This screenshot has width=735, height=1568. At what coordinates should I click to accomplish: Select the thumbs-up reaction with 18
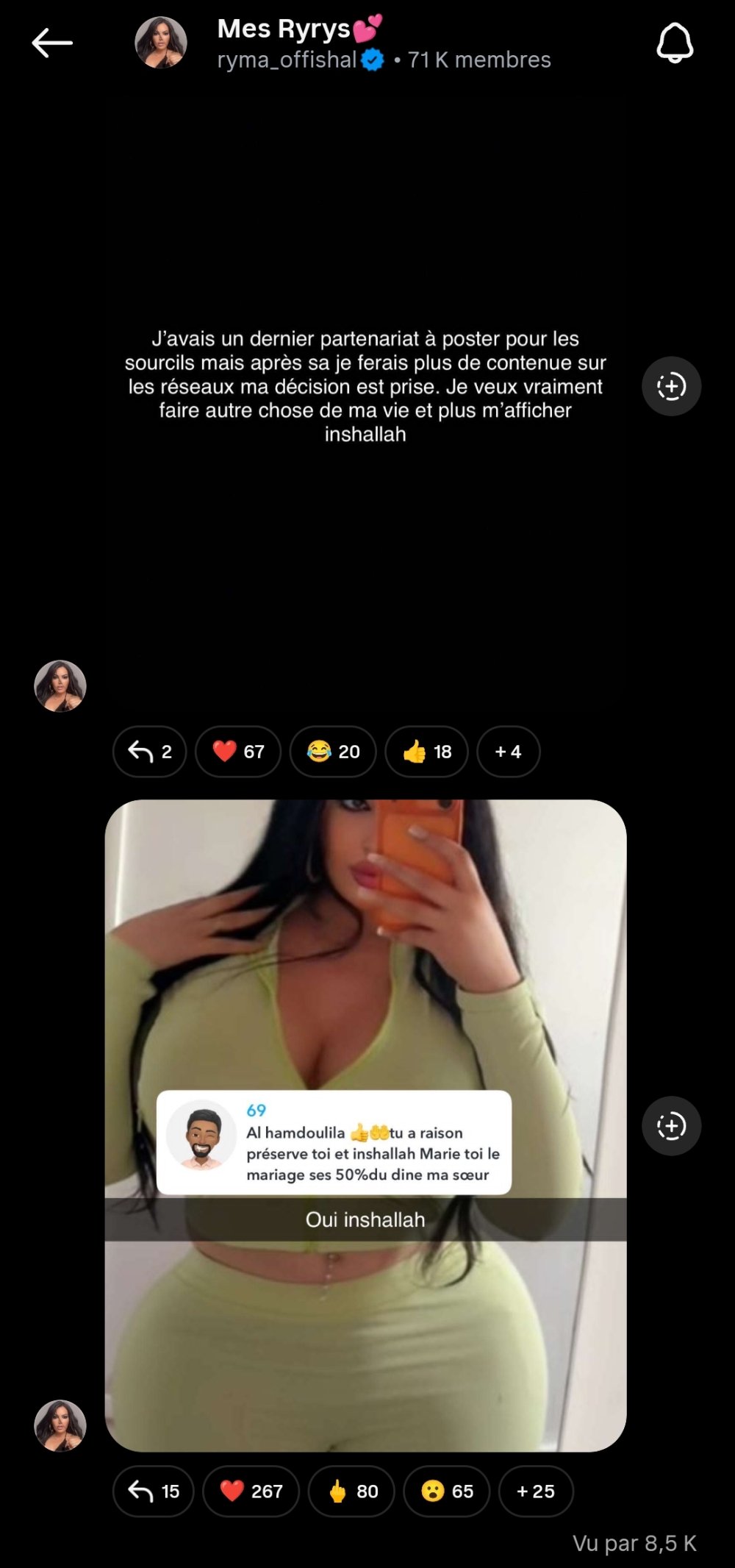427,752
